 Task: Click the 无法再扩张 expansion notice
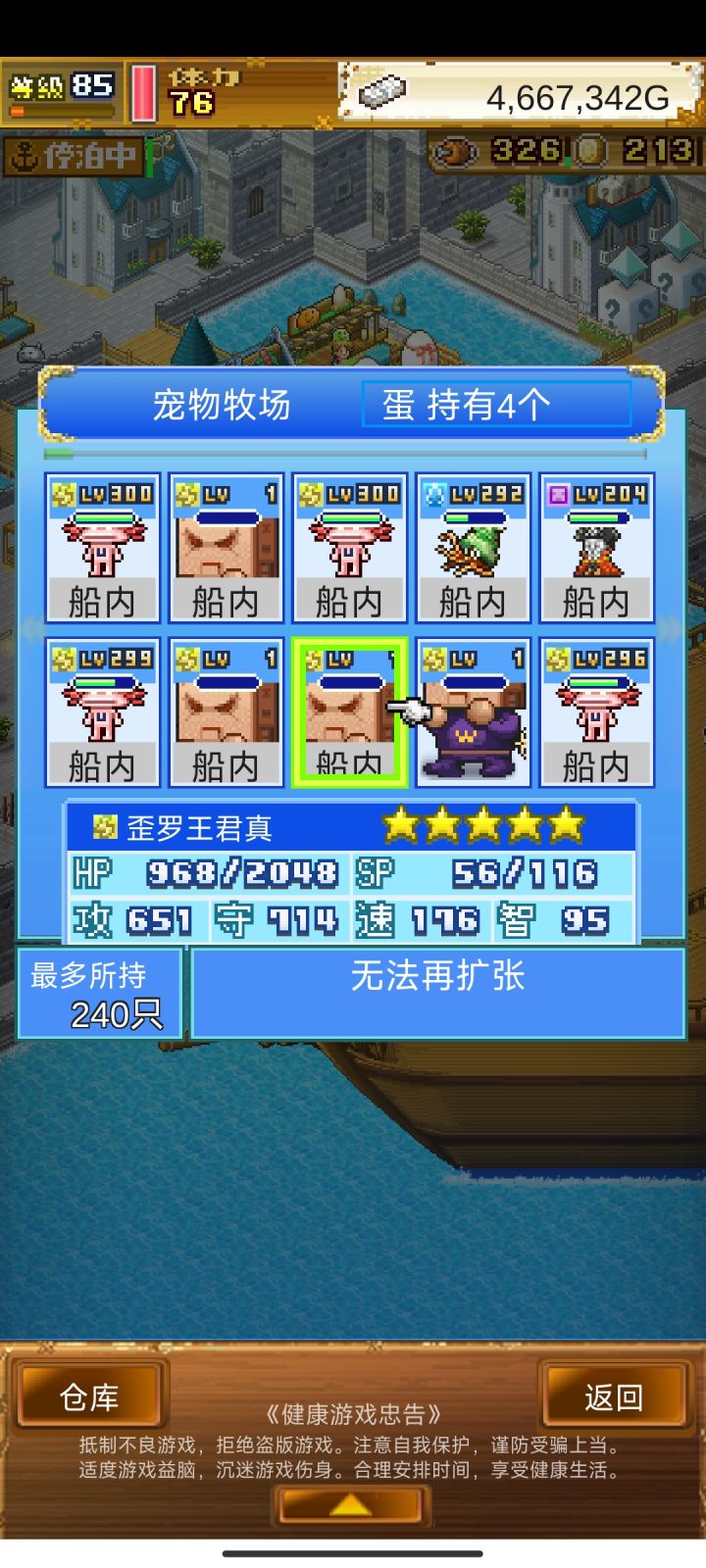[440, 977]
